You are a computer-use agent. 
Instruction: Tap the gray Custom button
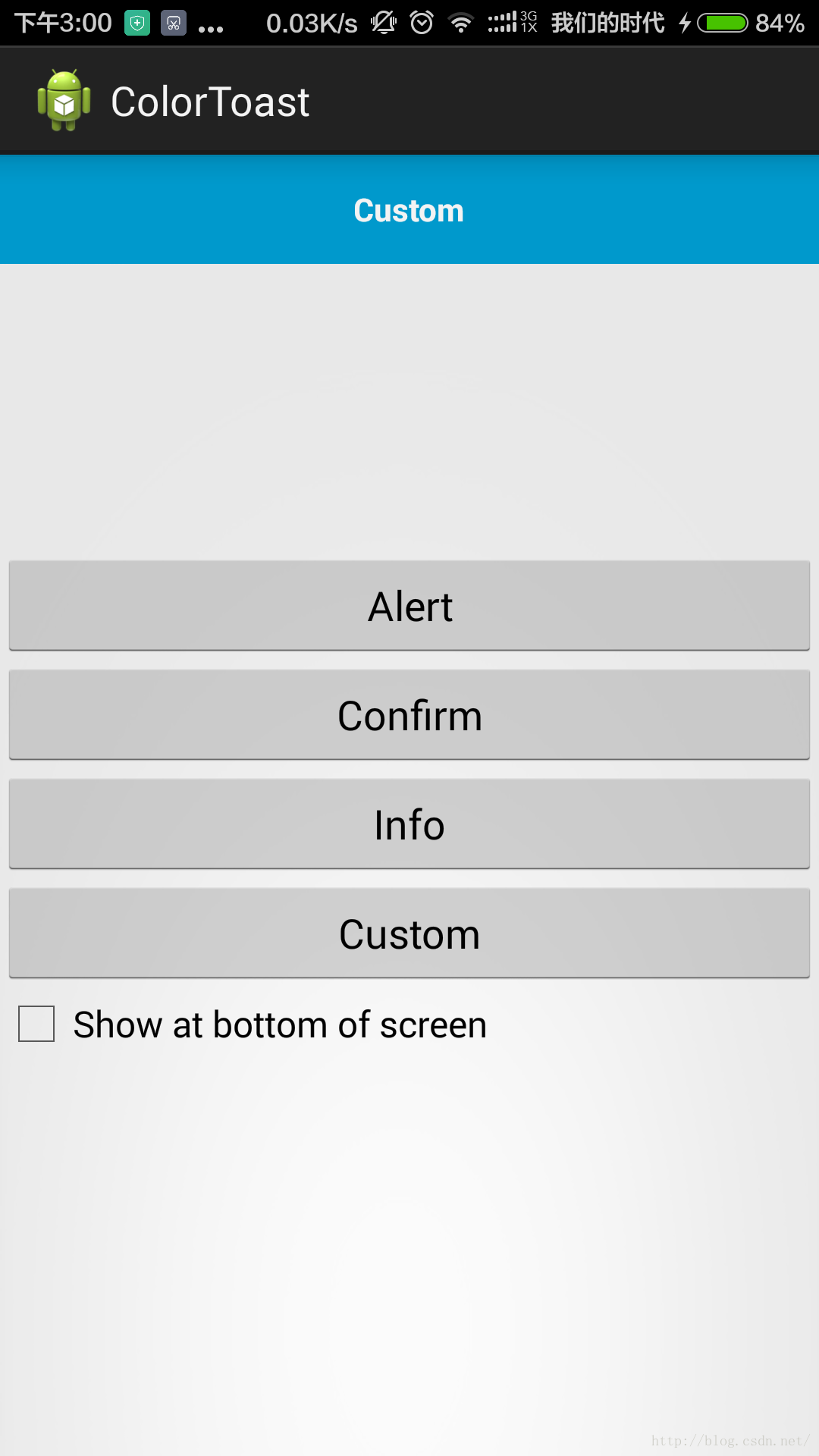(x=409, y=934)
